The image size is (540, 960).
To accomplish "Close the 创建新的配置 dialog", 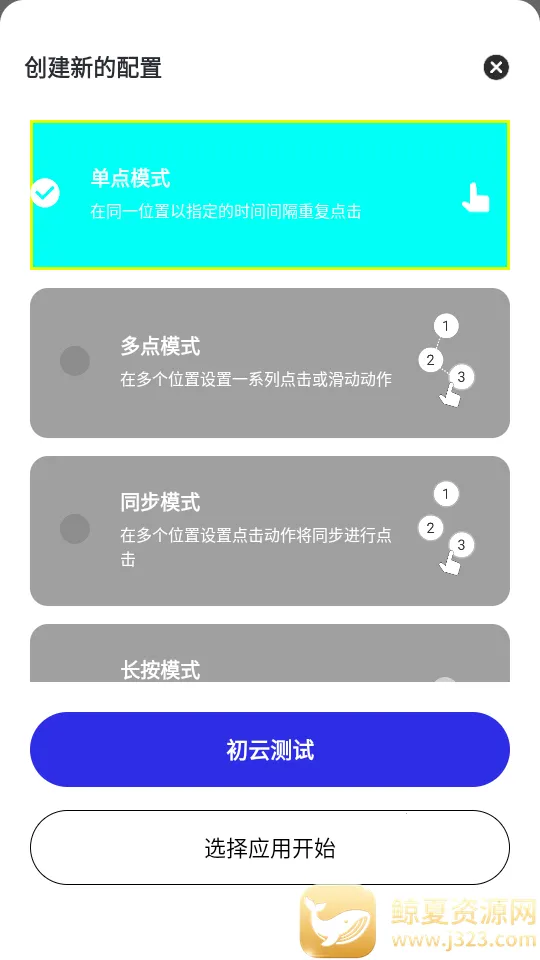I will coord(496,67).
